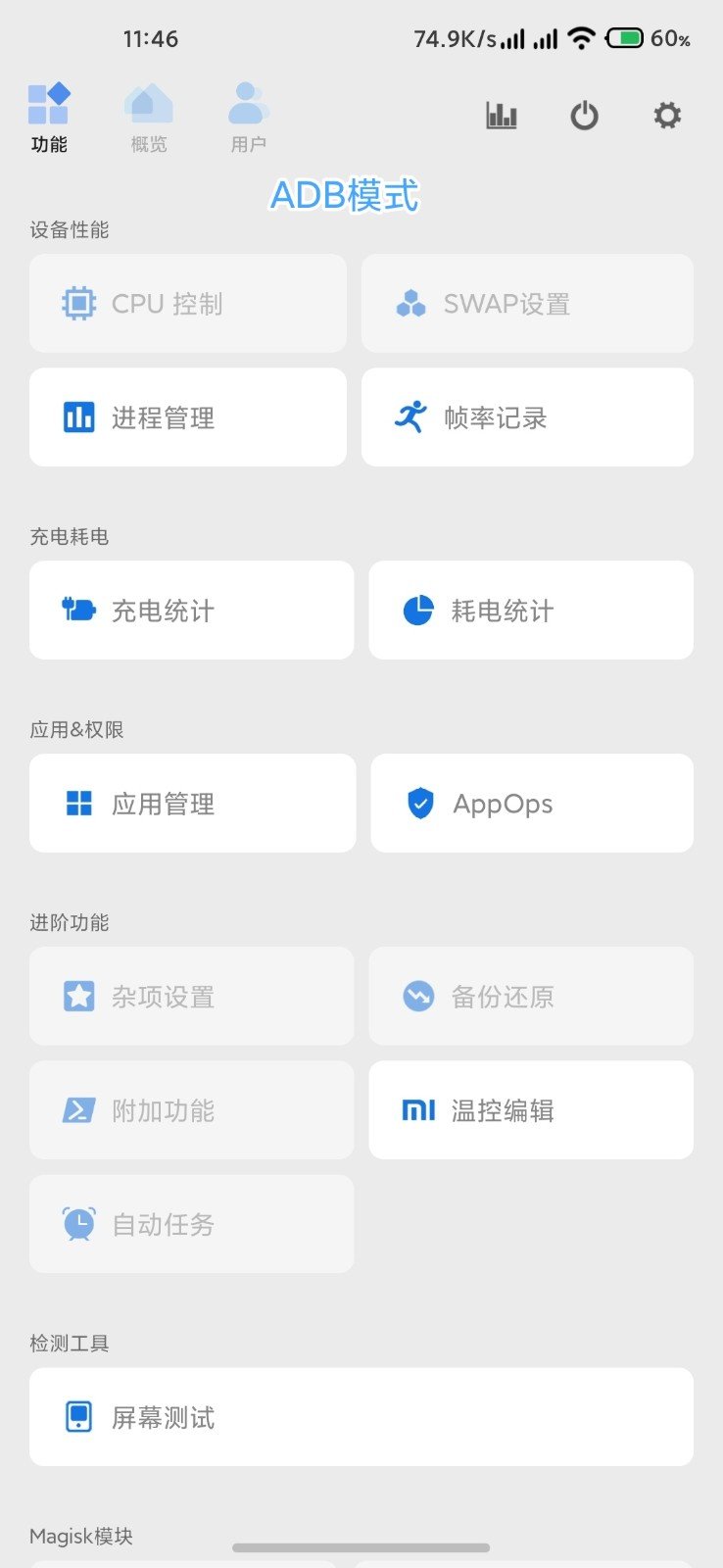
Task: View 耗电统计 power consumption stats
Action: (530, 610)
